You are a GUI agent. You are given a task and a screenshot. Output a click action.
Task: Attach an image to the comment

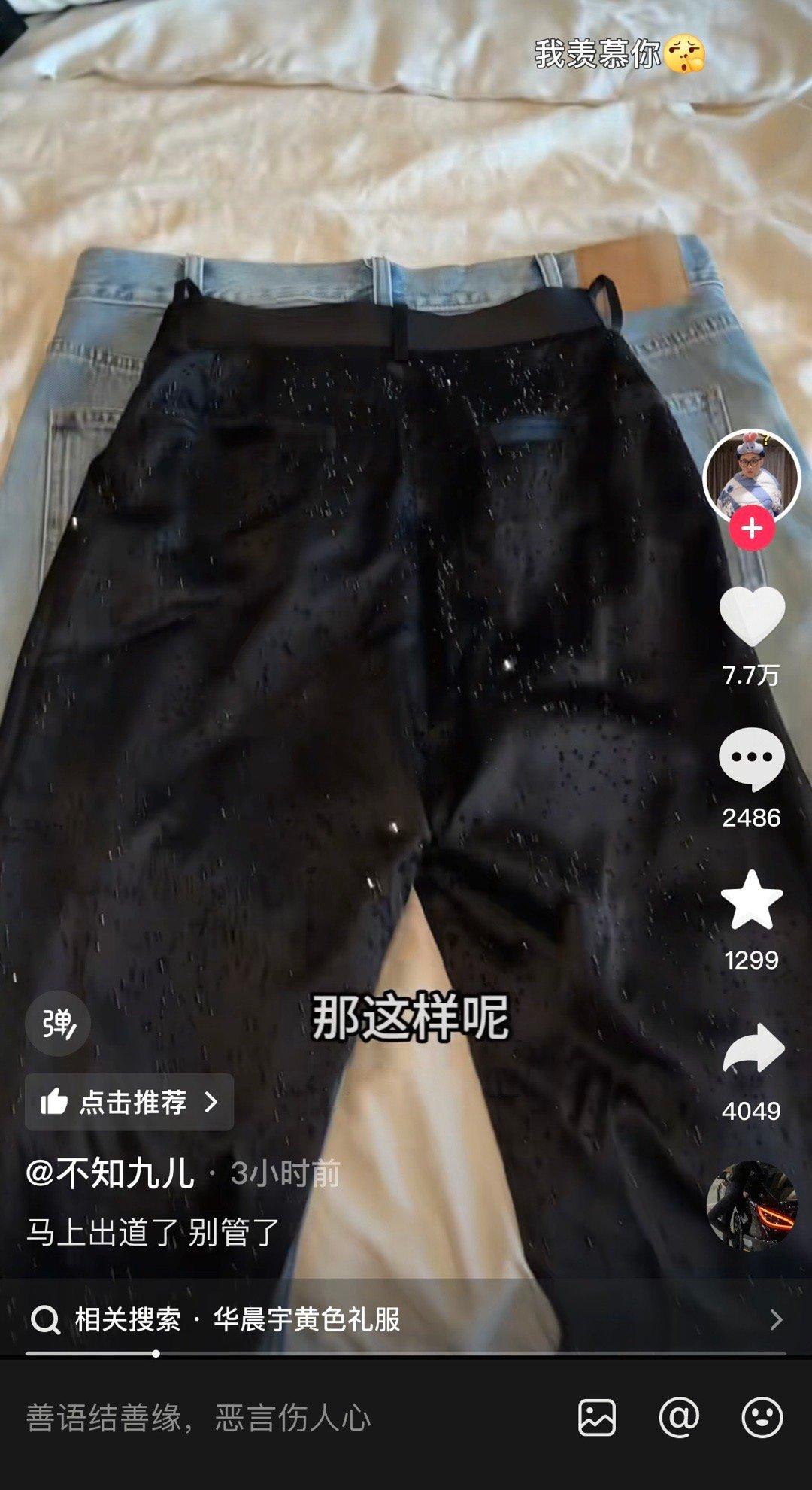597,1418
